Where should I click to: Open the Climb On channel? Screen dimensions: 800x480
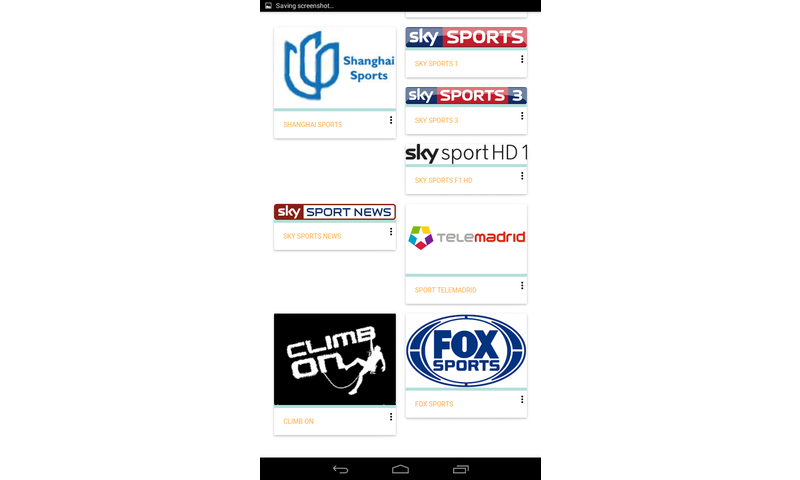(334, 359)
